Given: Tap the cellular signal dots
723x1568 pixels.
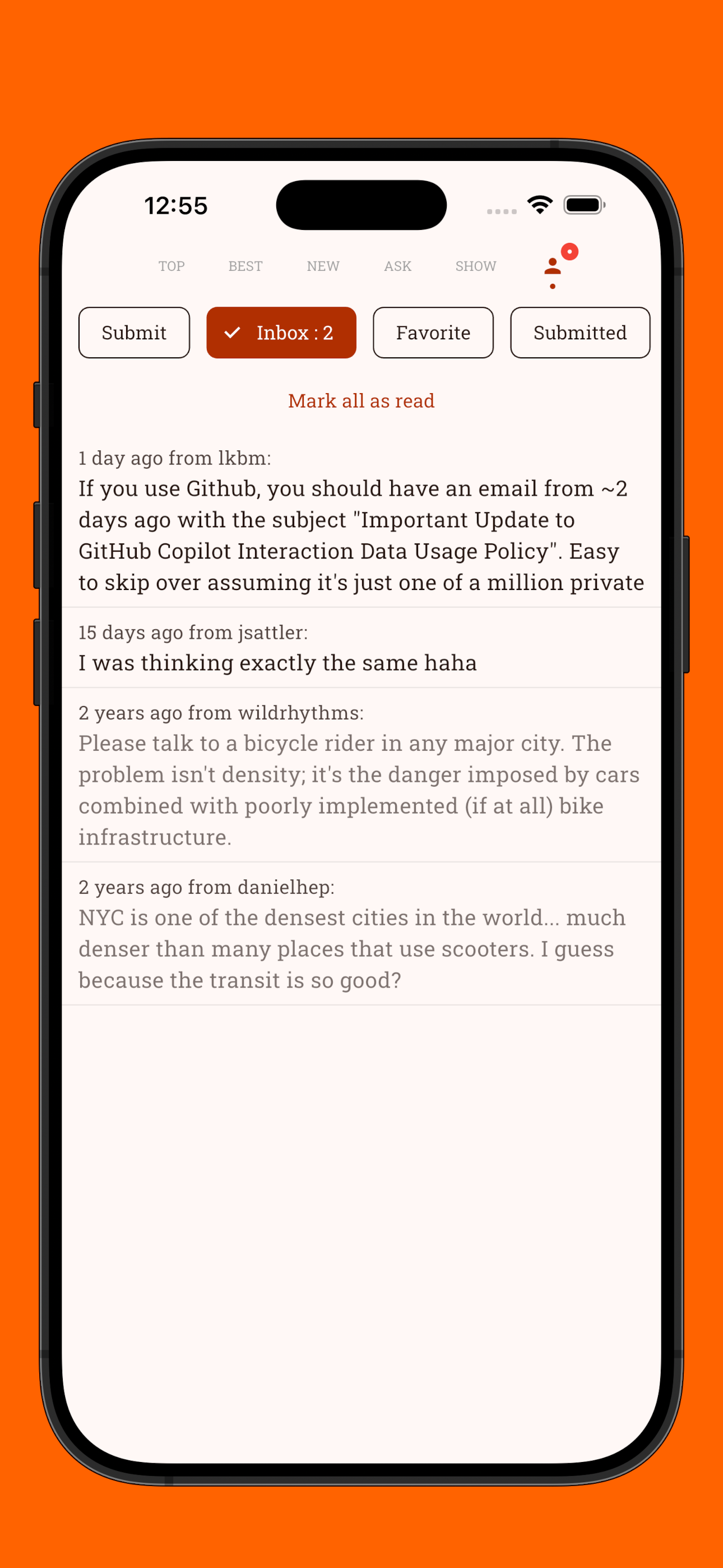Looking at the screenshot, I should point(500,211).
